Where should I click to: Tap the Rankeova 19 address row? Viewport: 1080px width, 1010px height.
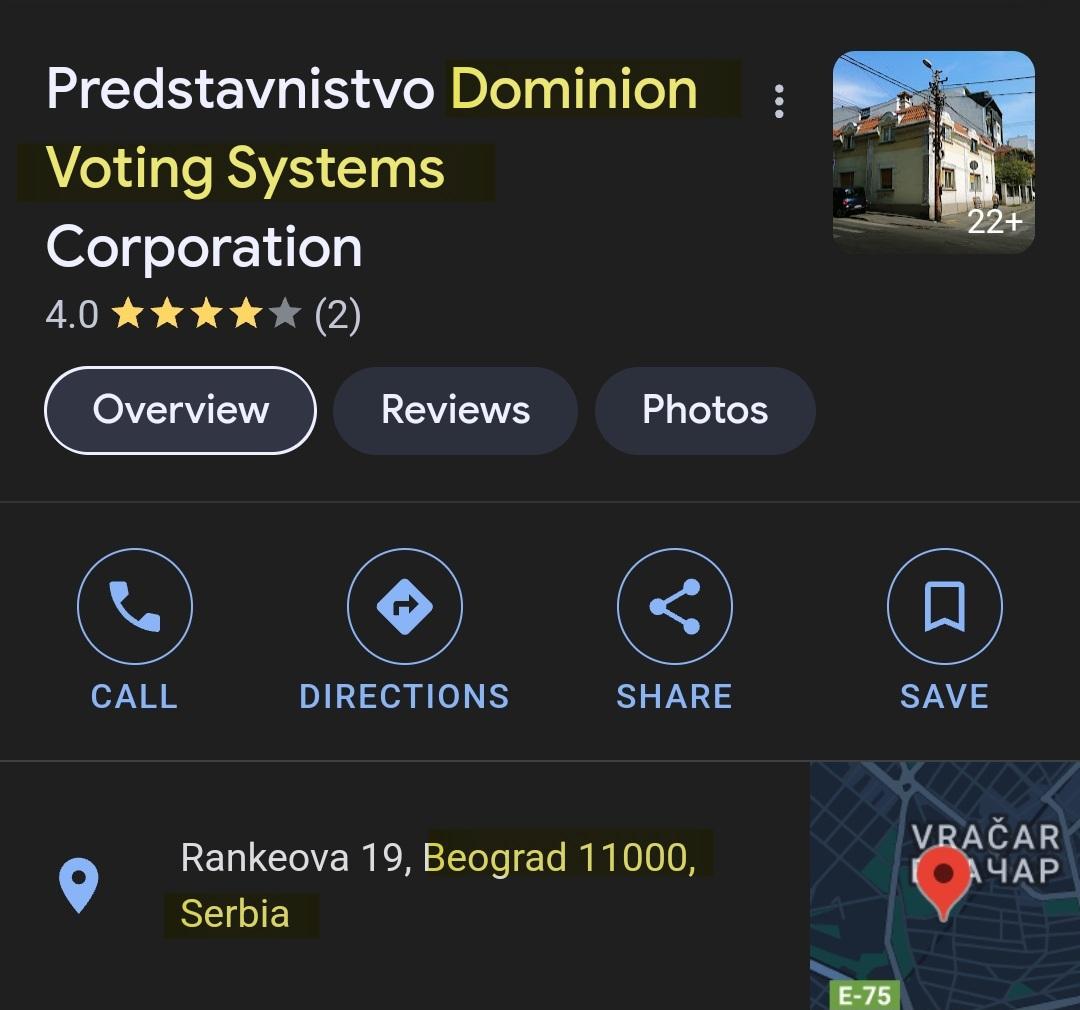(437, 885)
